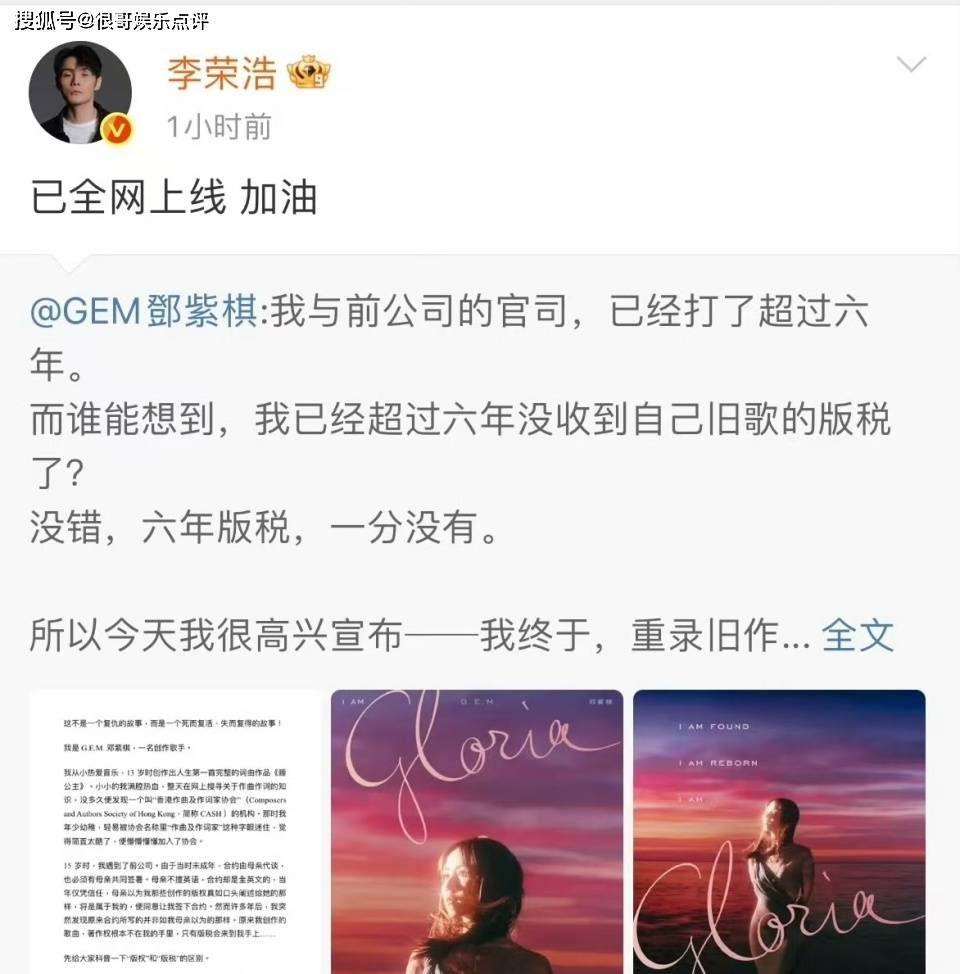960x974 pixels.
Task: Open the text statement image
Action: point(175,830)
